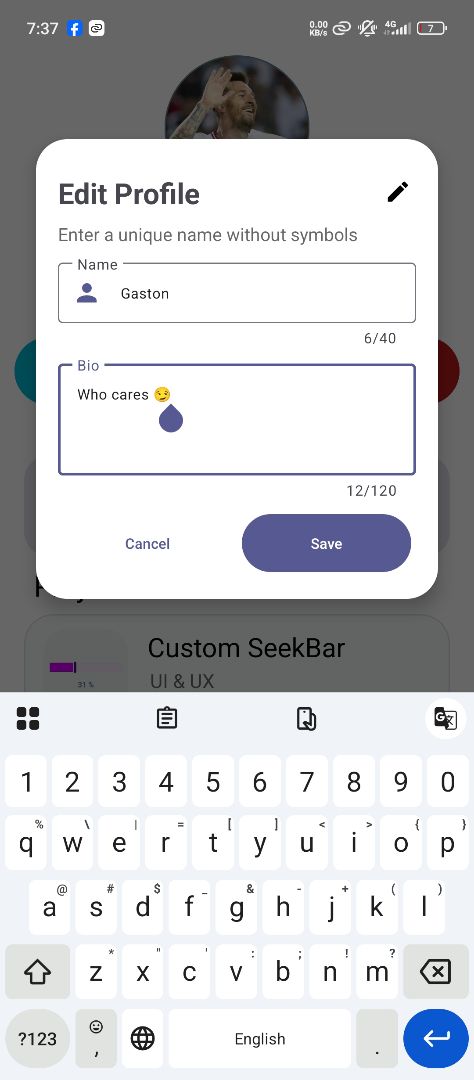474x1080 pixels.
Task: Tap the blue enter key
Action: coord(436,1038)
